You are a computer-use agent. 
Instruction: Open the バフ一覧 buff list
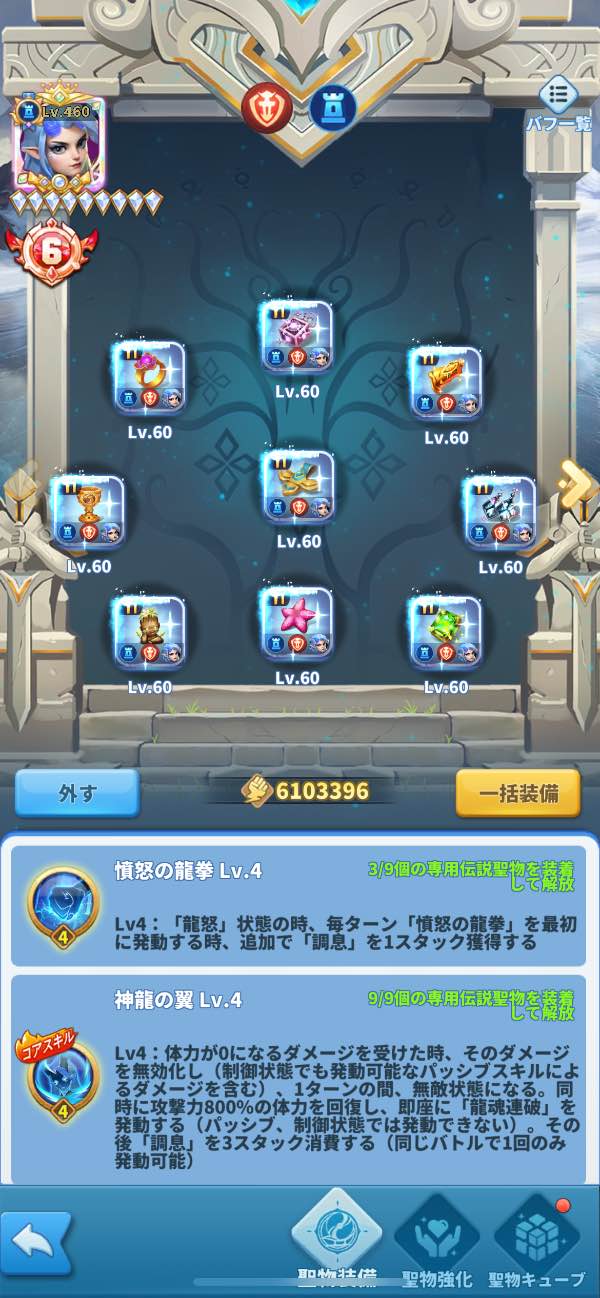tap(558, 103)
